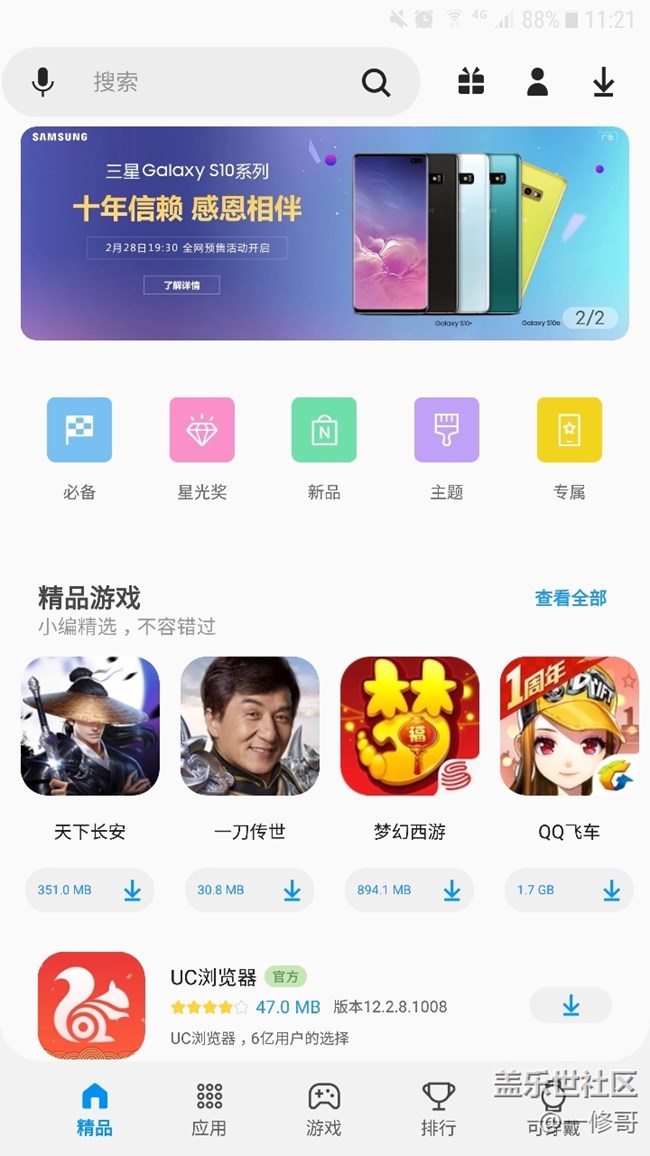Open the 天下长安 game page
Image resolution: width=650 pixels, height=1156 pixels.
click(x=90, y=726)
